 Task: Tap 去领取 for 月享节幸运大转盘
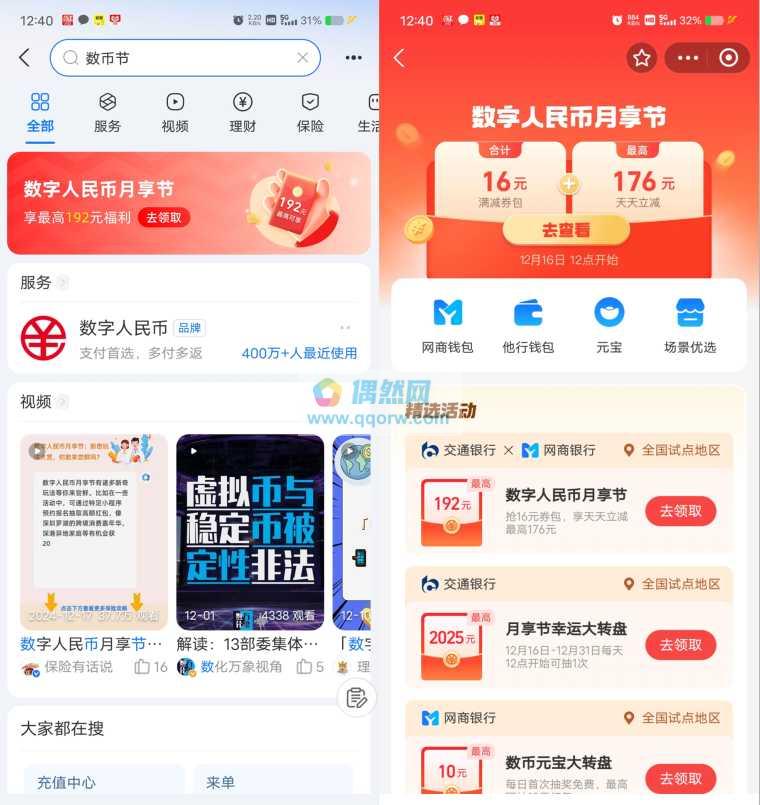680,645
